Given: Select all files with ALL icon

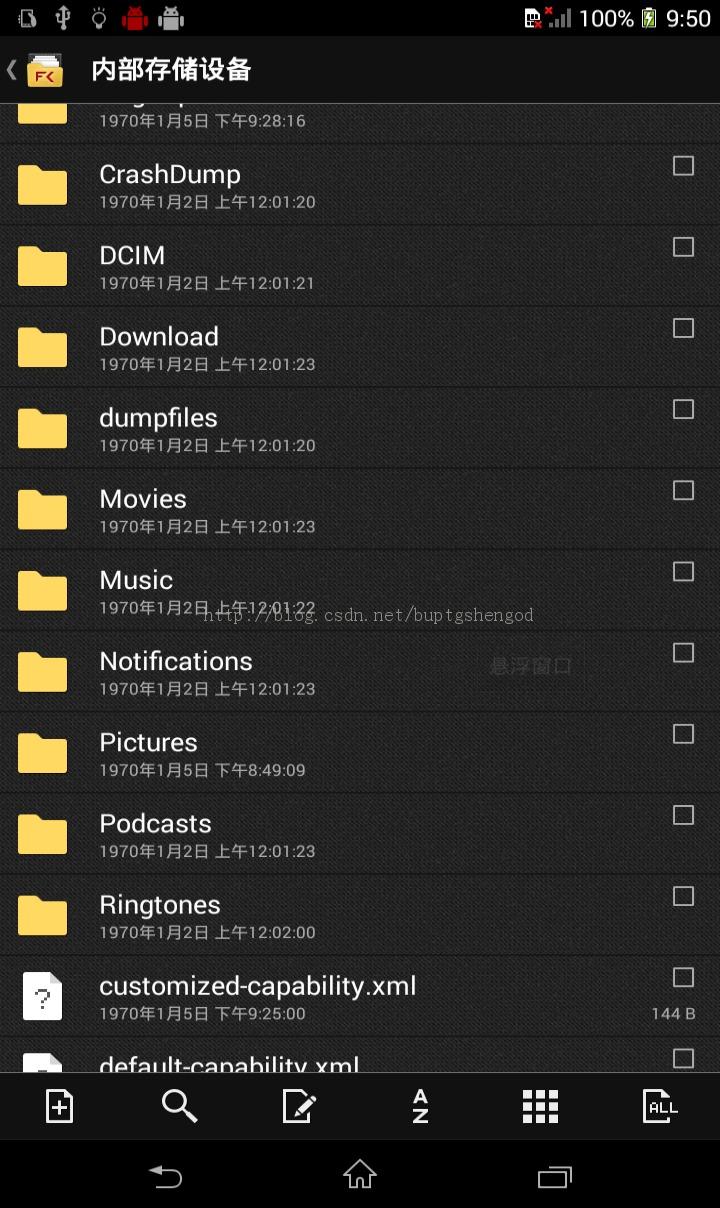Looking at the screenshot, I should [x=660, y=1106].
